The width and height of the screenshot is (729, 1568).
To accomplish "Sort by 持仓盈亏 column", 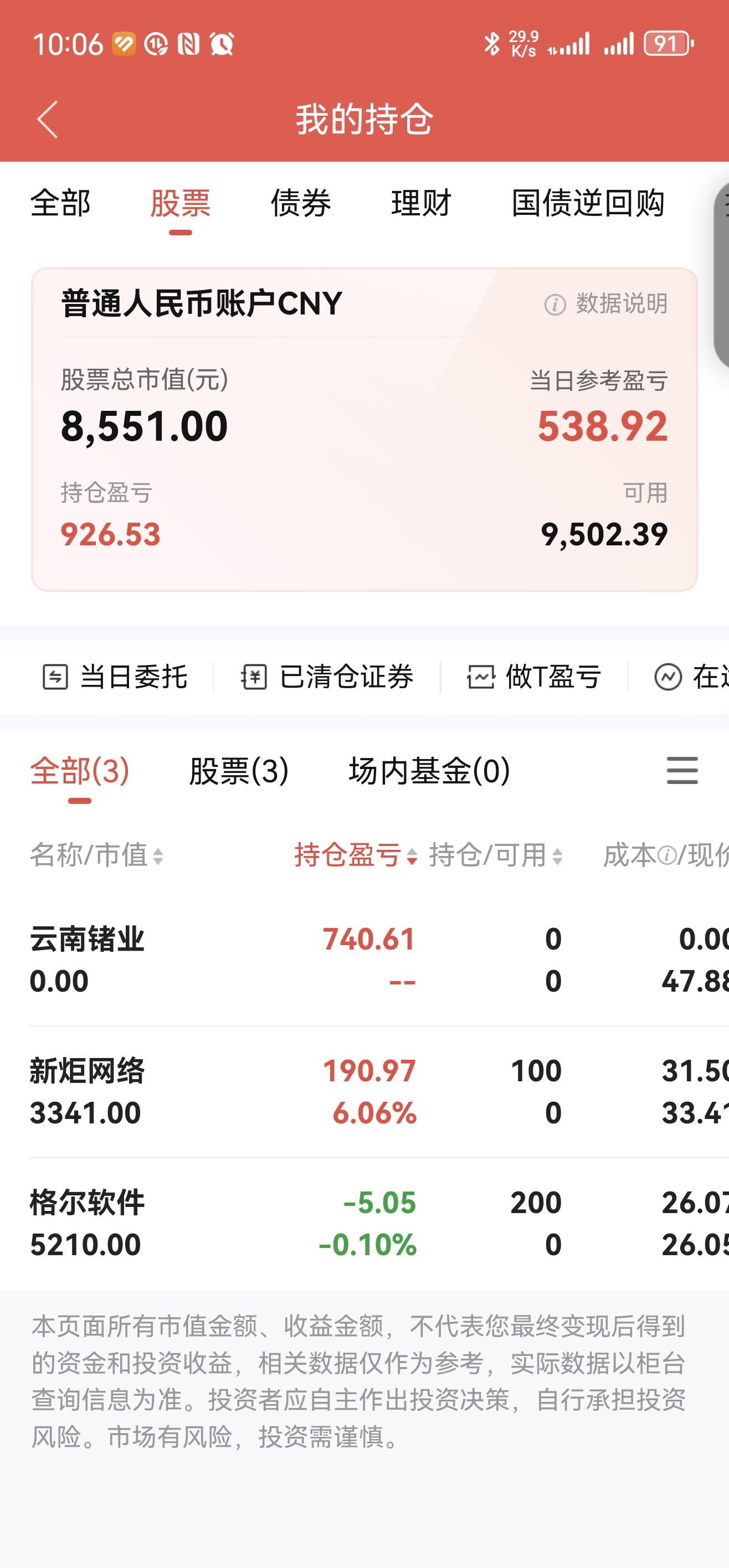I will (x=356, y=855).
